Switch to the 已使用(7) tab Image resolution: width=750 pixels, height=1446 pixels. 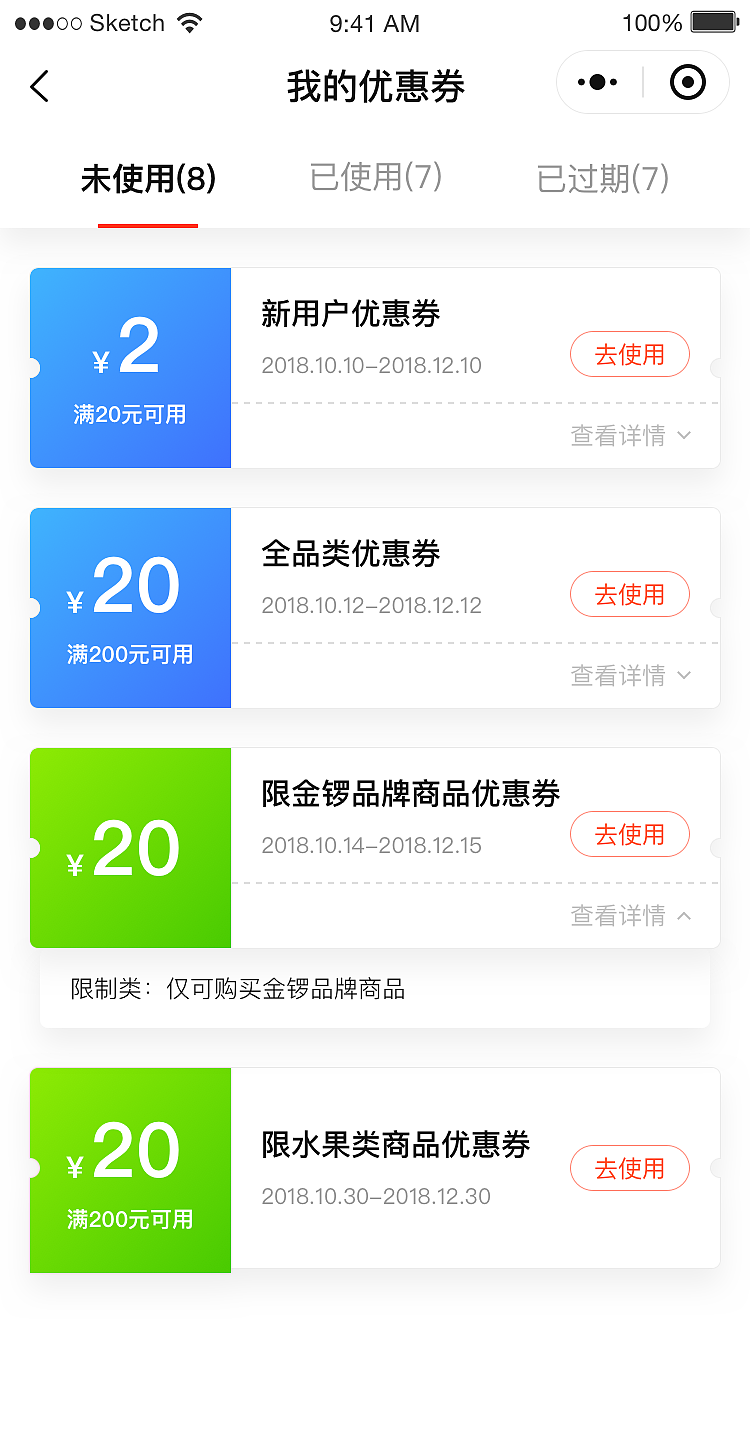click(x=374, y=176)
